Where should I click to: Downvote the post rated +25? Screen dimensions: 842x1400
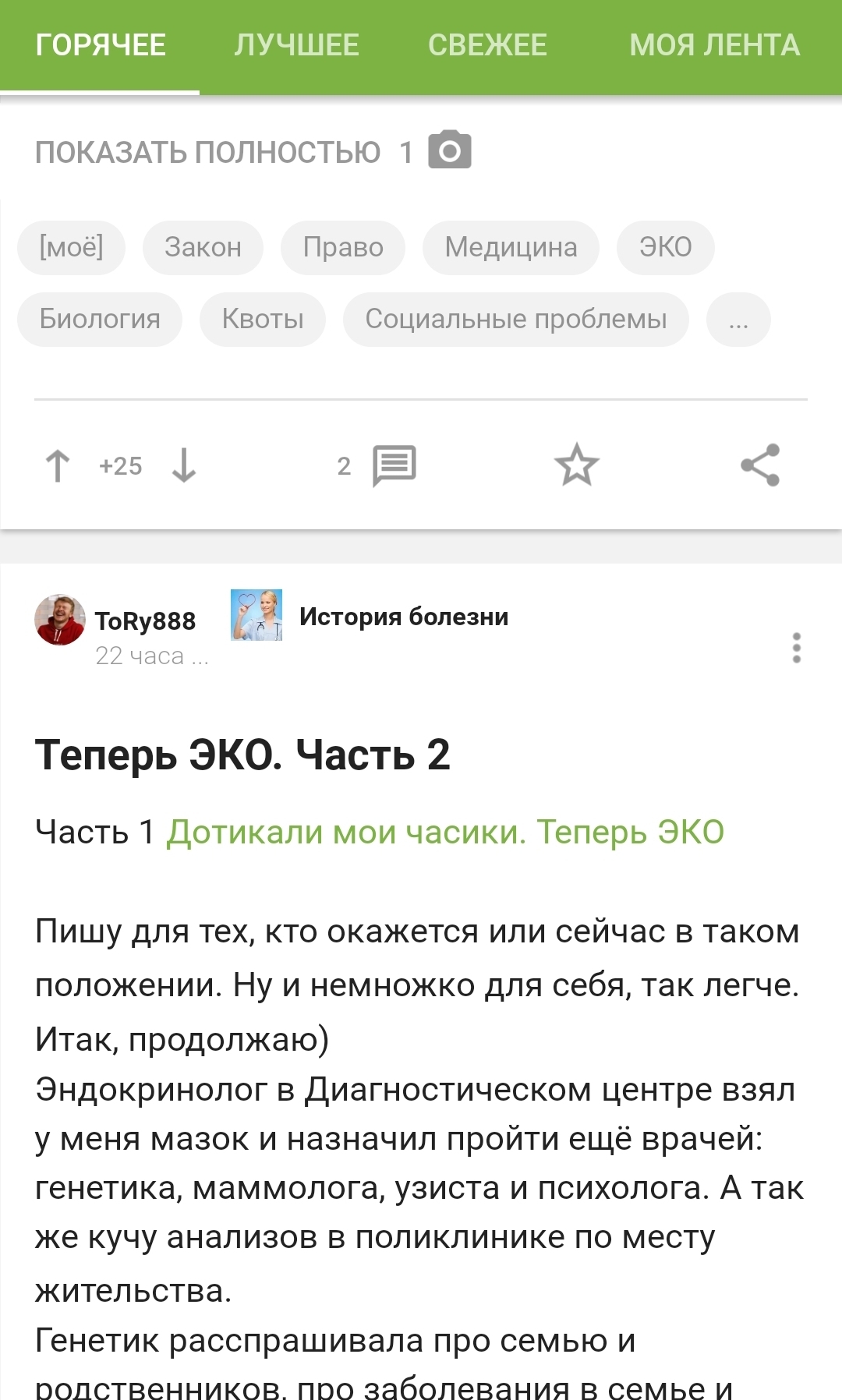[x=184, y=466]
